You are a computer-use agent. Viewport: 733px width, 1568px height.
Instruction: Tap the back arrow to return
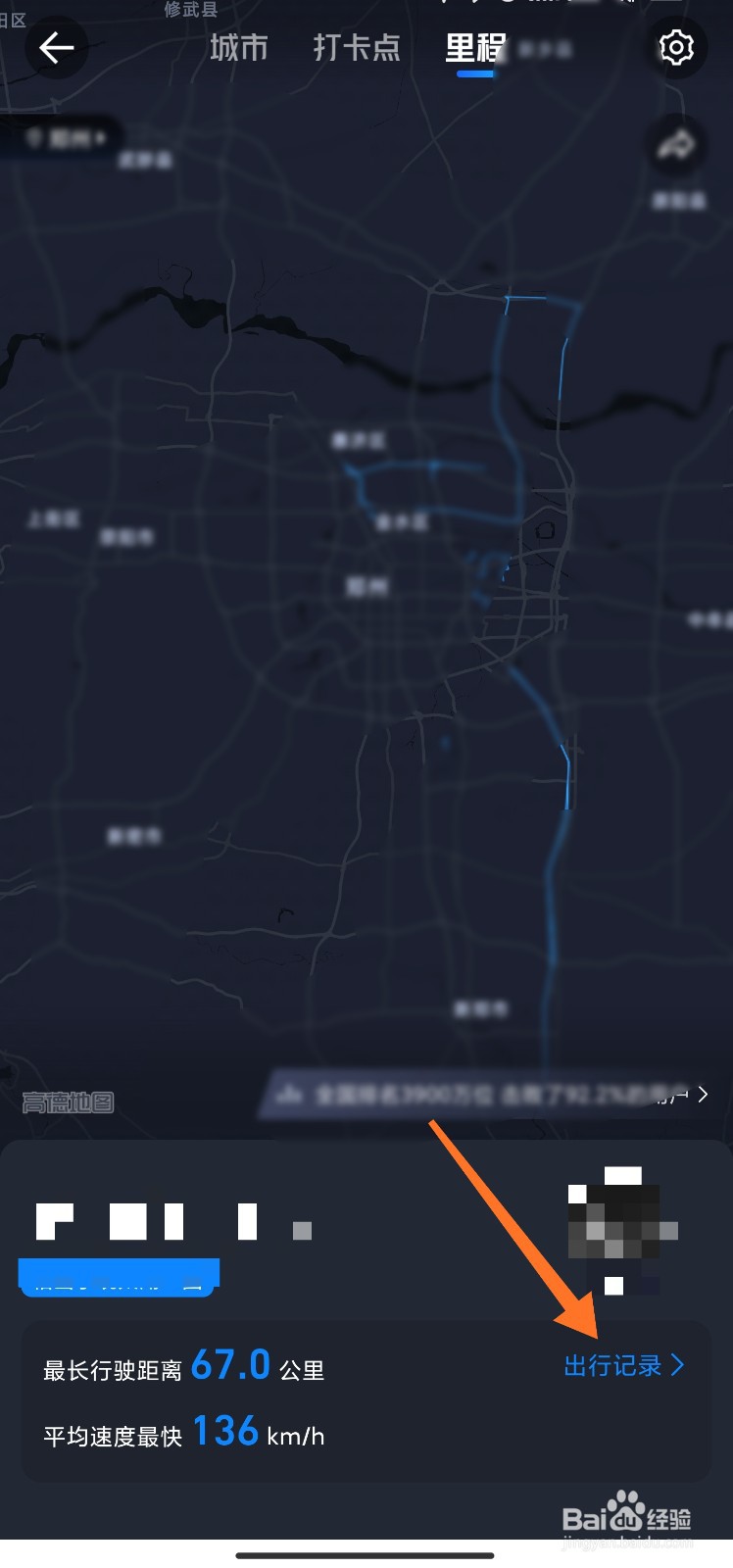coord(56,47)
